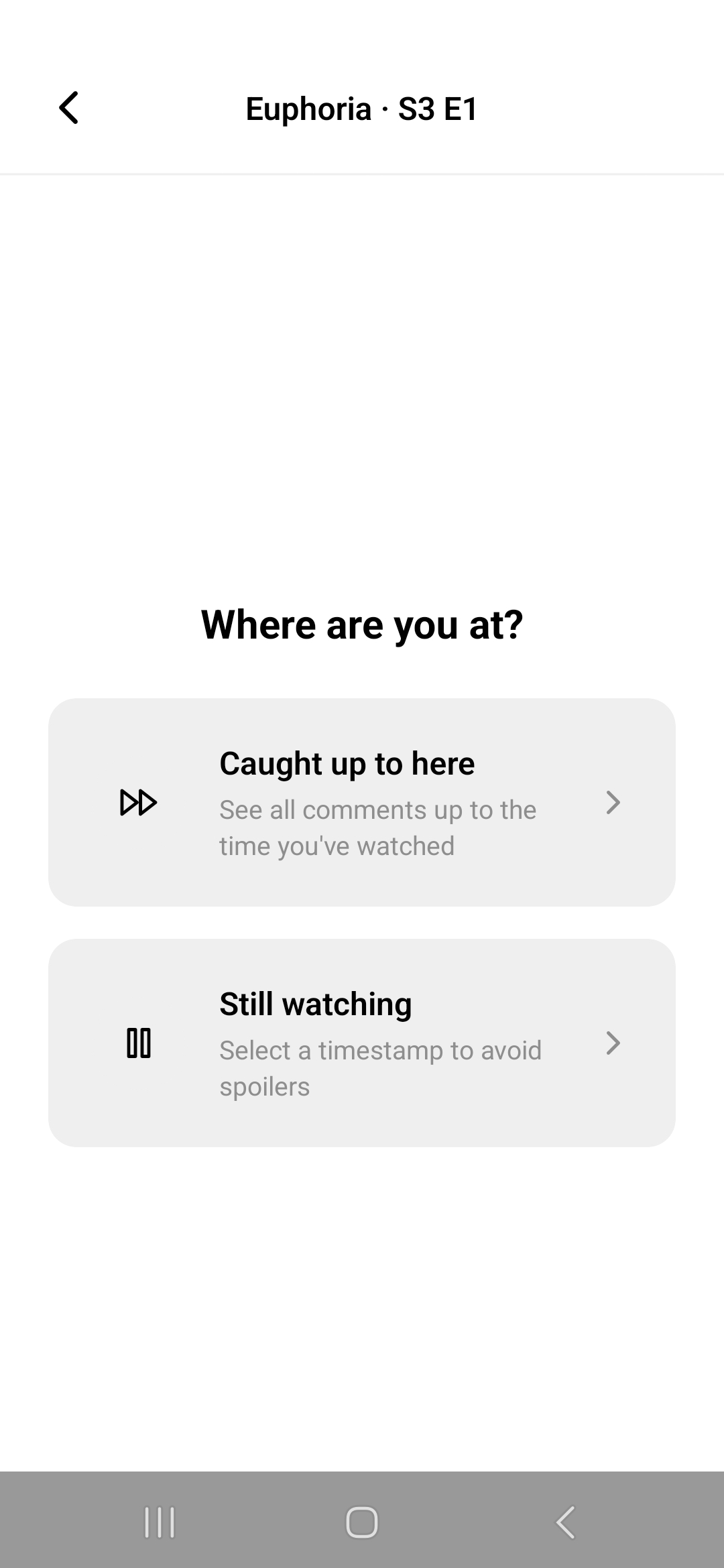Select the fast-forward icon on the first card

(x=137, y=803)
